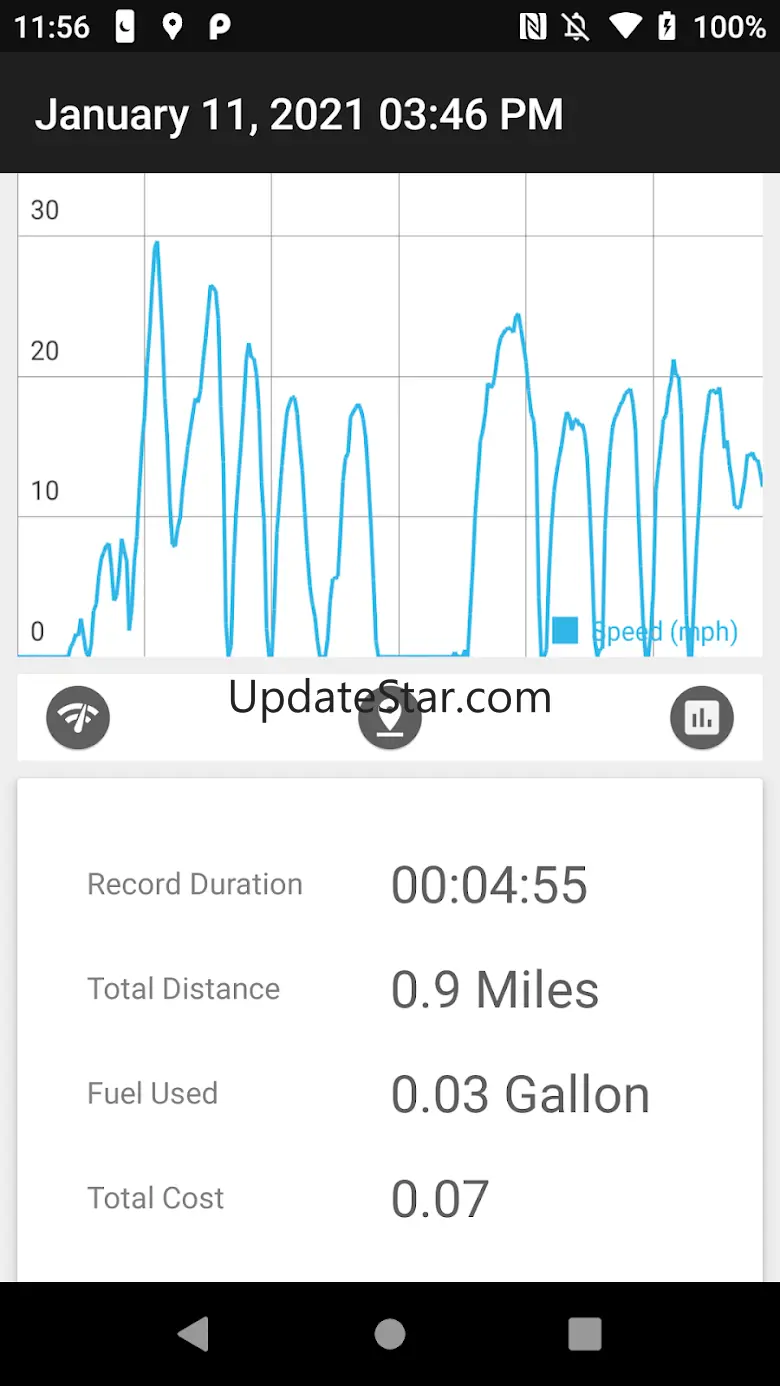The width and height of the screenshot is (780, 1386).
Task: Go back using the system back button
Action: pyautogui.click(x=193, y=1334)
